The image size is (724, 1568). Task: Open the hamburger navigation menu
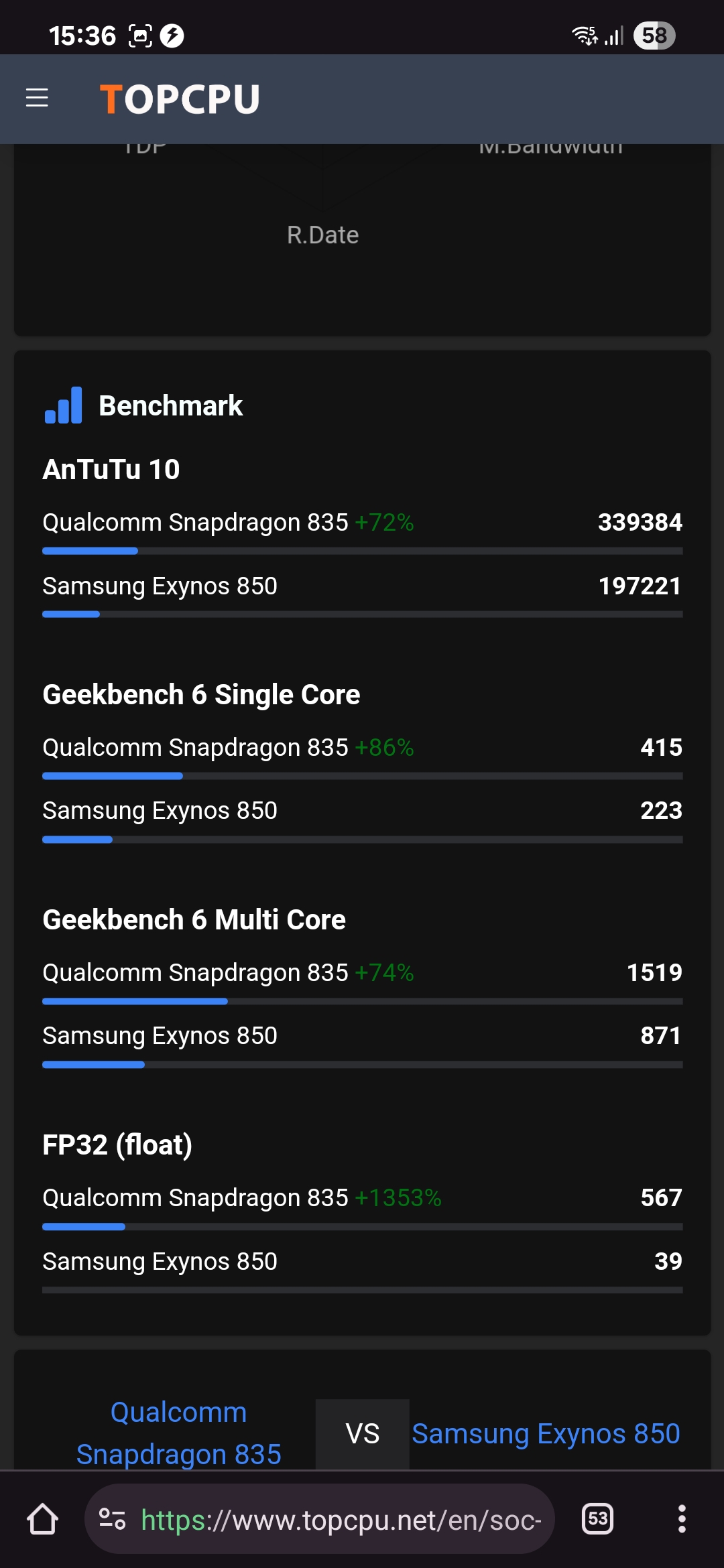pyautogui.click(x=37, y=98)
